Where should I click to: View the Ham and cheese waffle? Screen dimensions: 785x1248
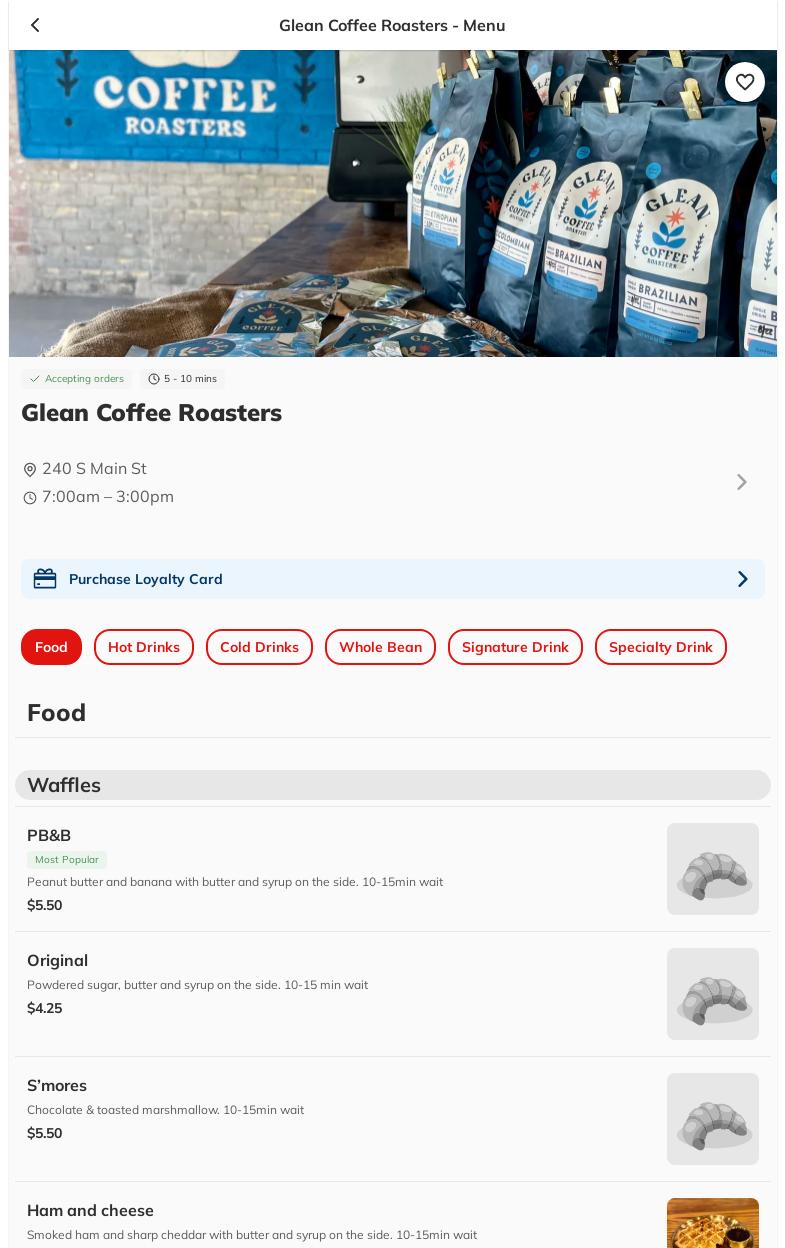pos(340,1220)
